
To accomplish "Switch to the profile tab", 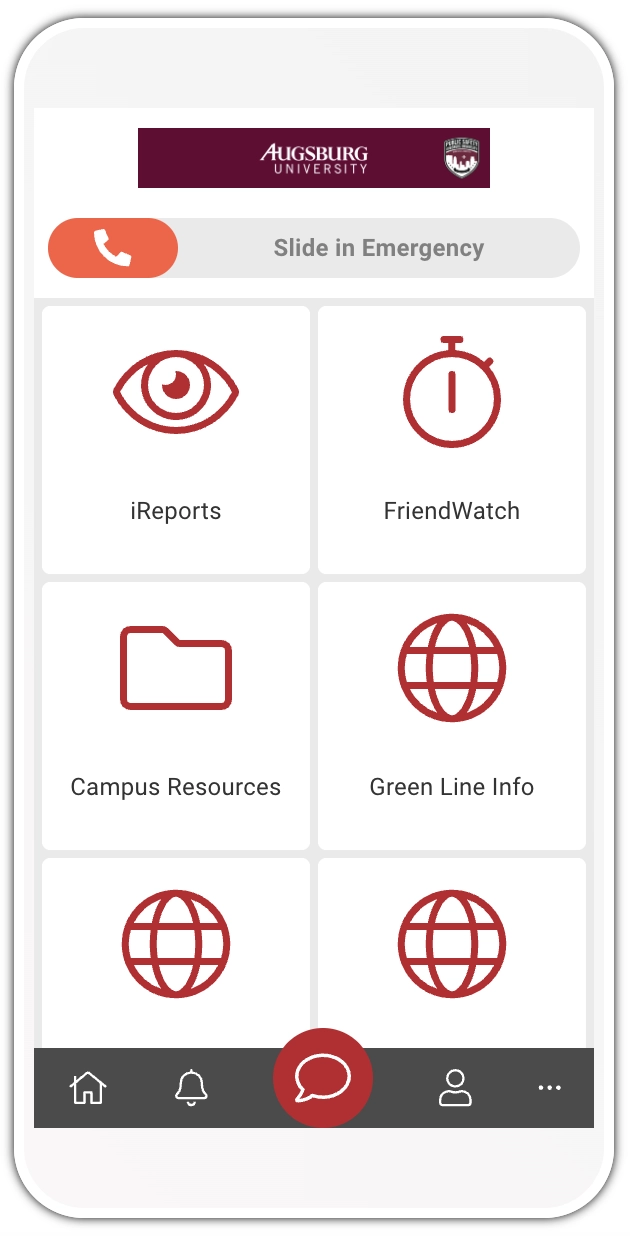I will [x=455, y=1088].
